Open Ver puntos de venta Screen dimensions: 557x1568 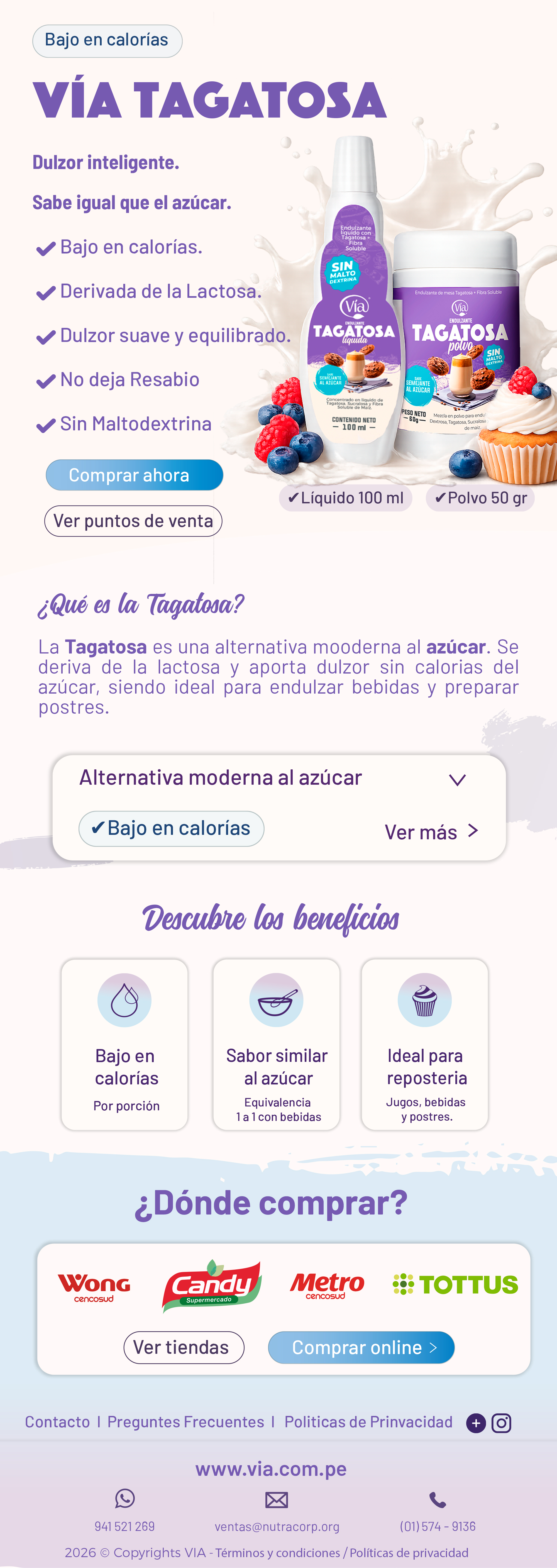click(x=133, y=521)
